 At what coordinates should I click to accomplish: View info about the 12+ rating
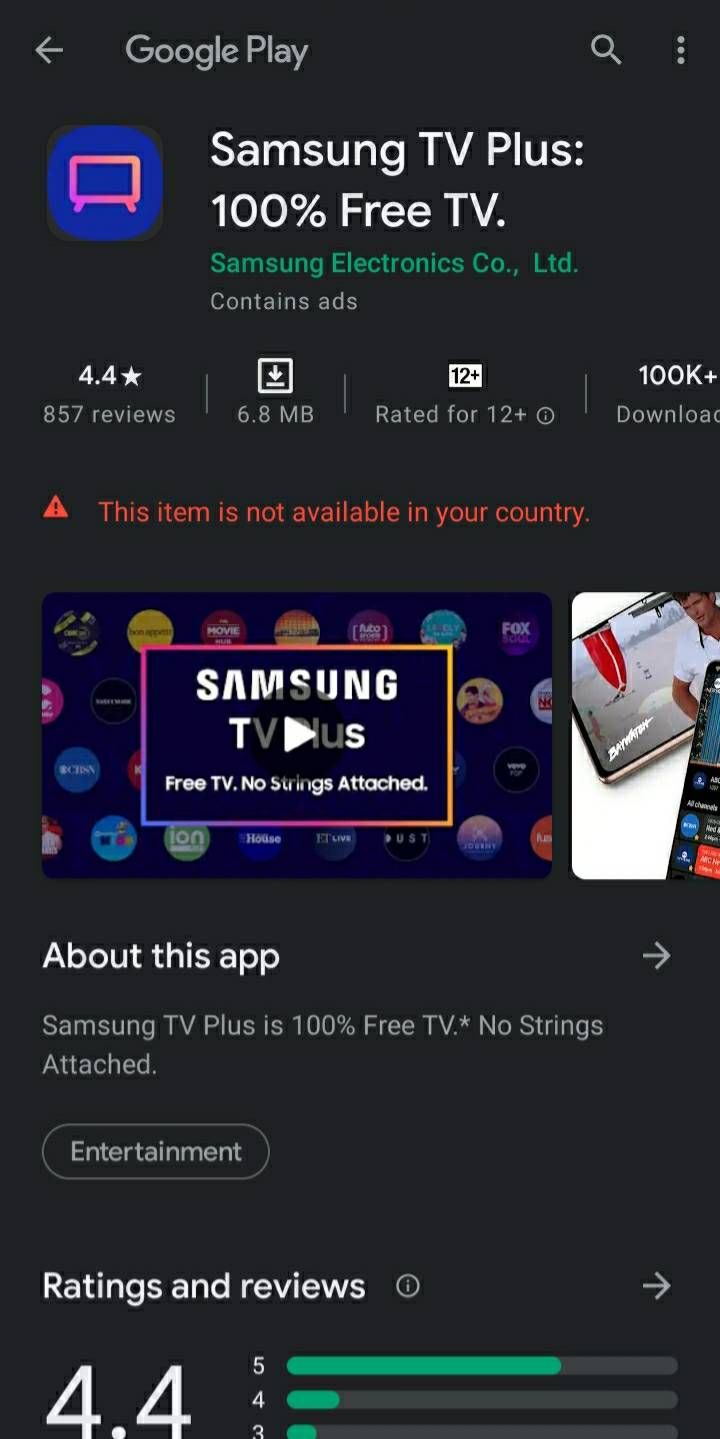[x=545, y=415]
